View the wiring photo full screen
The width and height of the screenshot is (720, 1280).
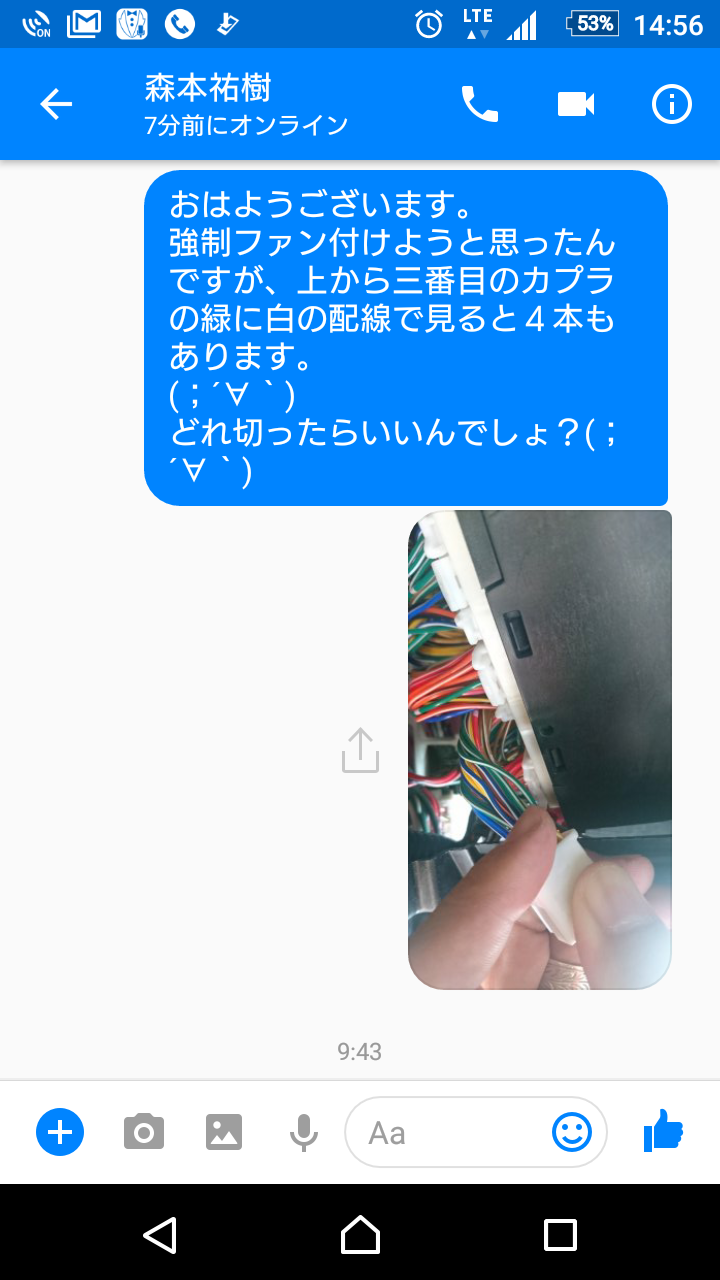tap(540, 750)
